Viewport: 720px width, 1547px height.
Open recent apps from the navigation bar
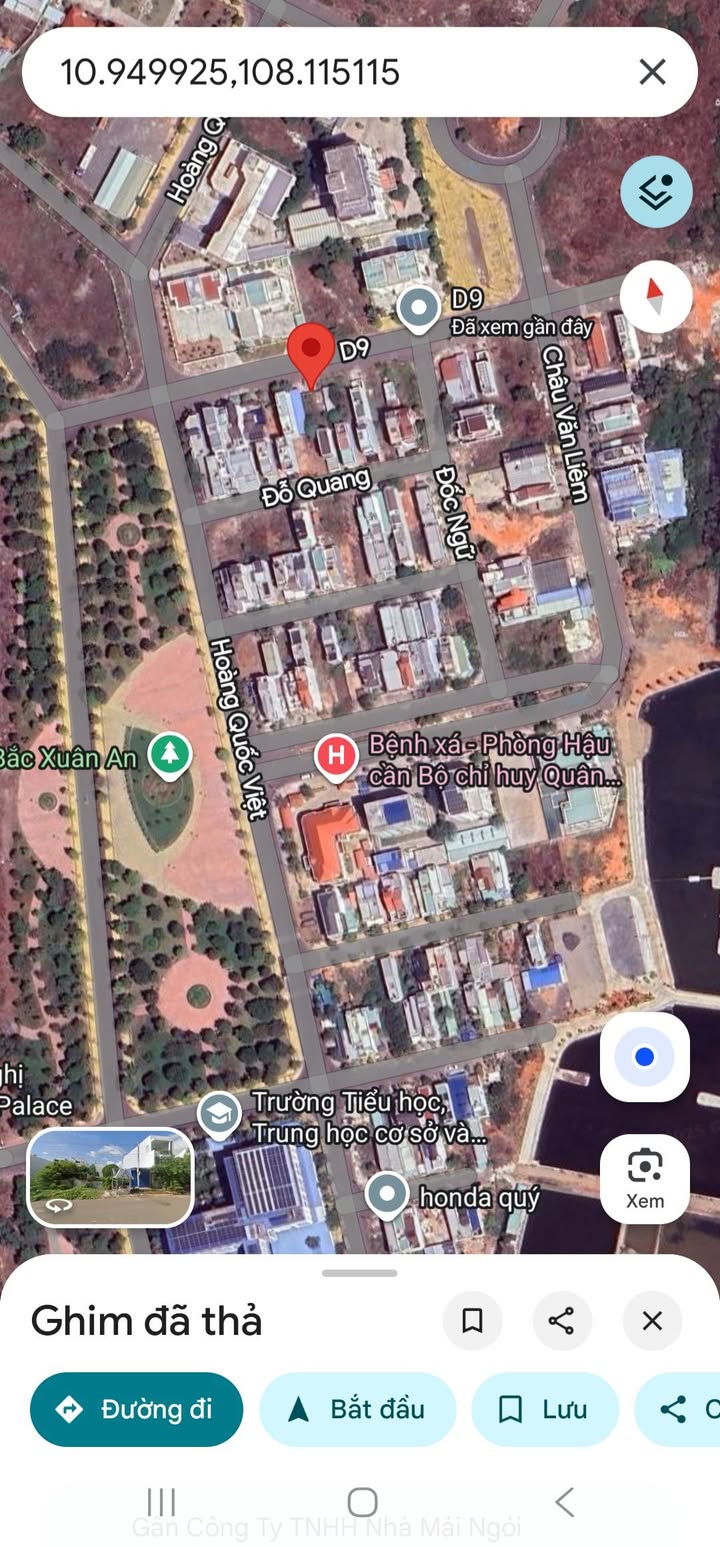point(161,1502)
